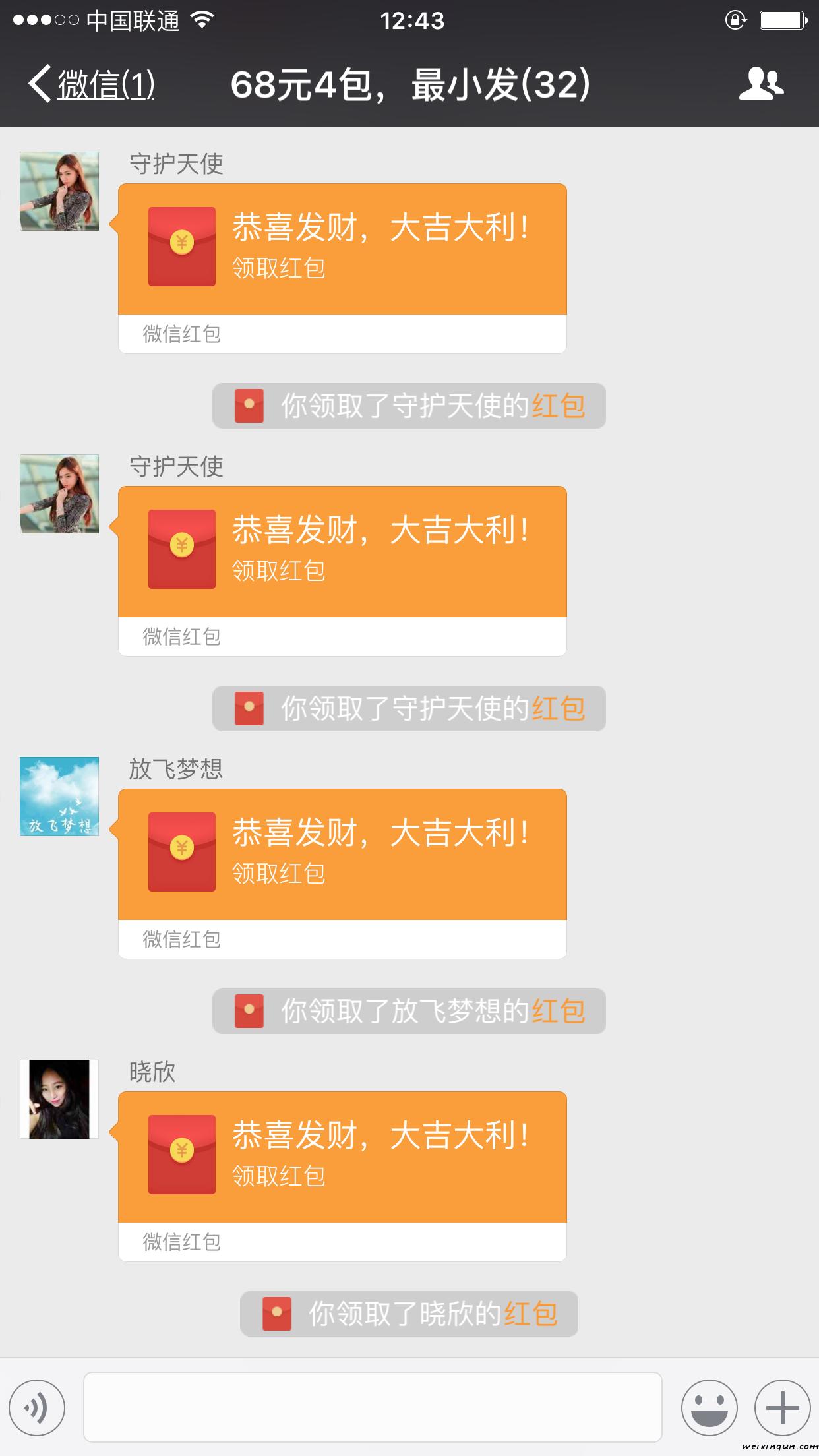The image size is (819, 1456).
Task: View 放飞梦想's profile avatar
Action: pos(59,797)
